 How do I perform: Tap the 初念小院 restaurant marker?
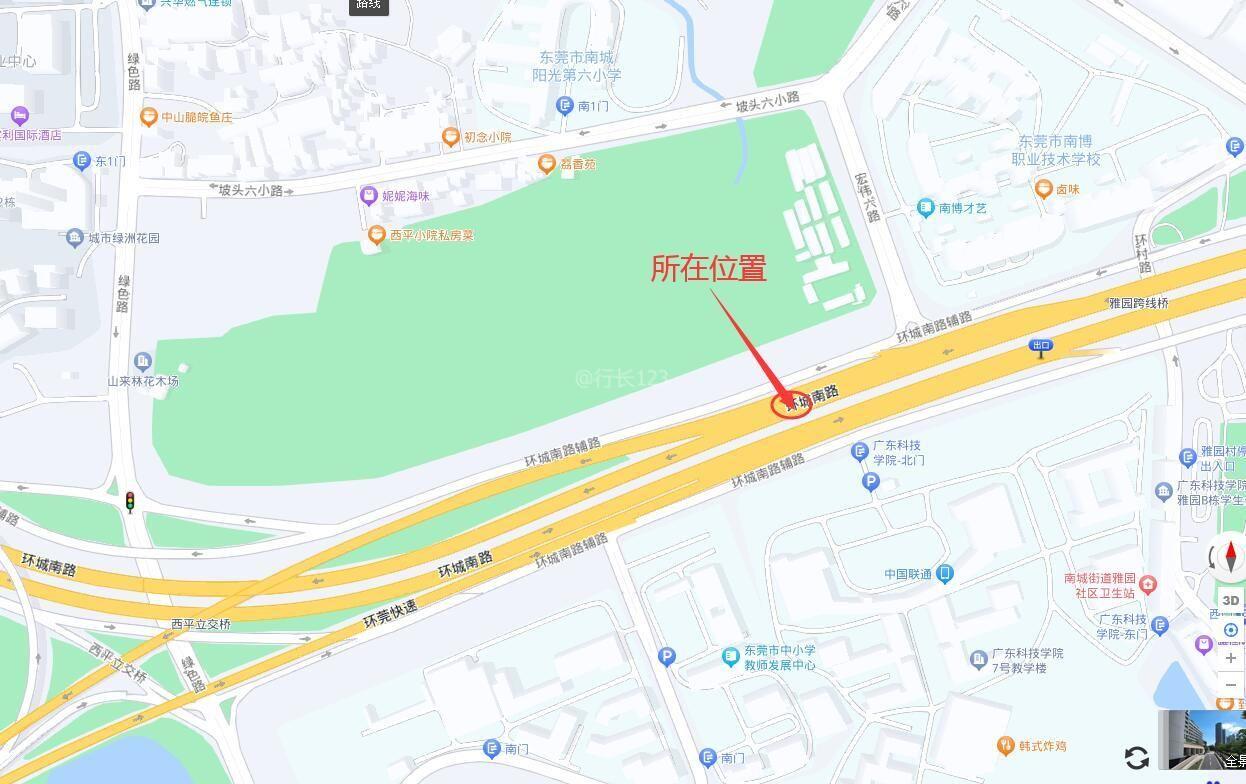[451, 137]
